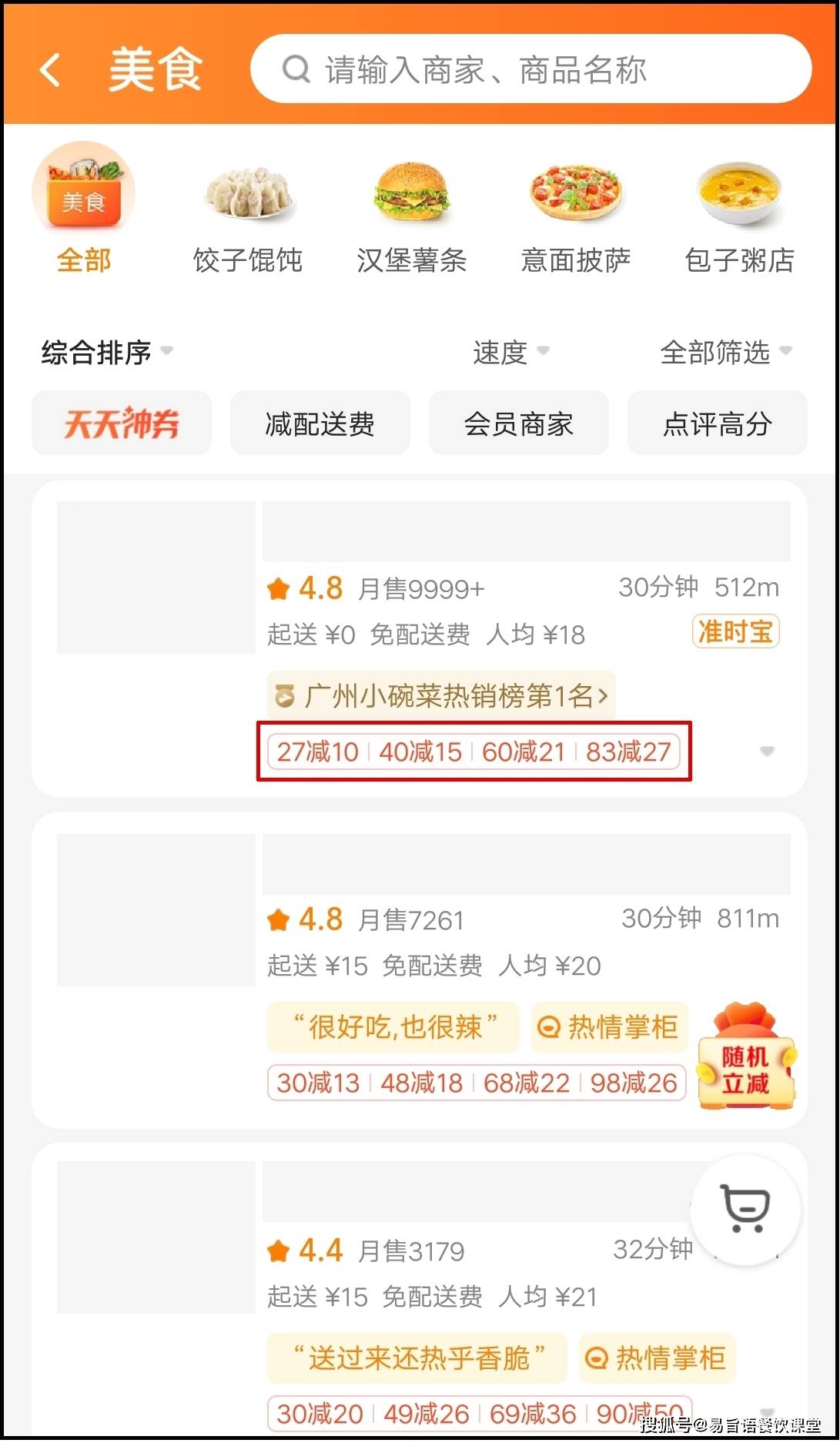Open the floating shopping cart
The width and height of the screenshot is (840, 1443).
tap(745, 1210)
